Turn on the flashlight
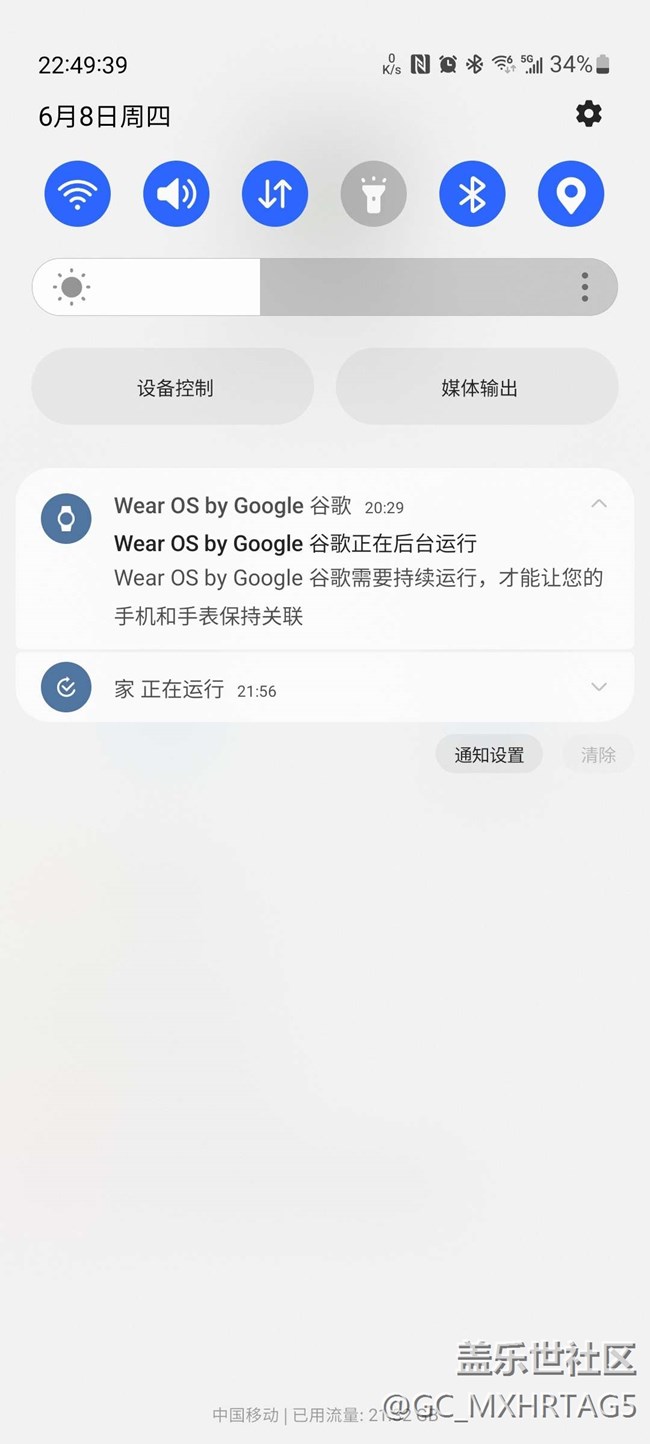The image size is (650, 1444). pos(373,194)
